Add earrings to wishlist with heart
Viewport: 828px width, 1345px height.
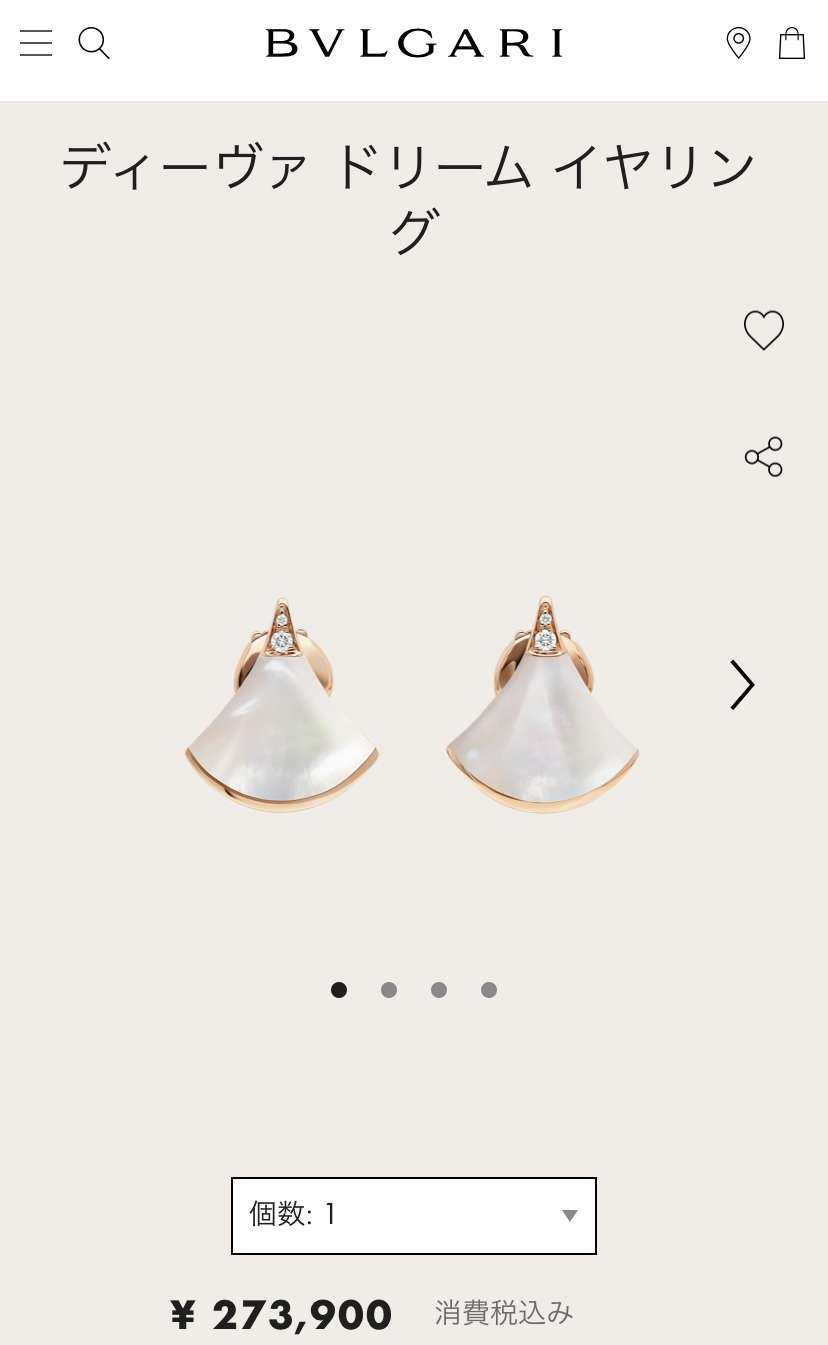(764, 330)
